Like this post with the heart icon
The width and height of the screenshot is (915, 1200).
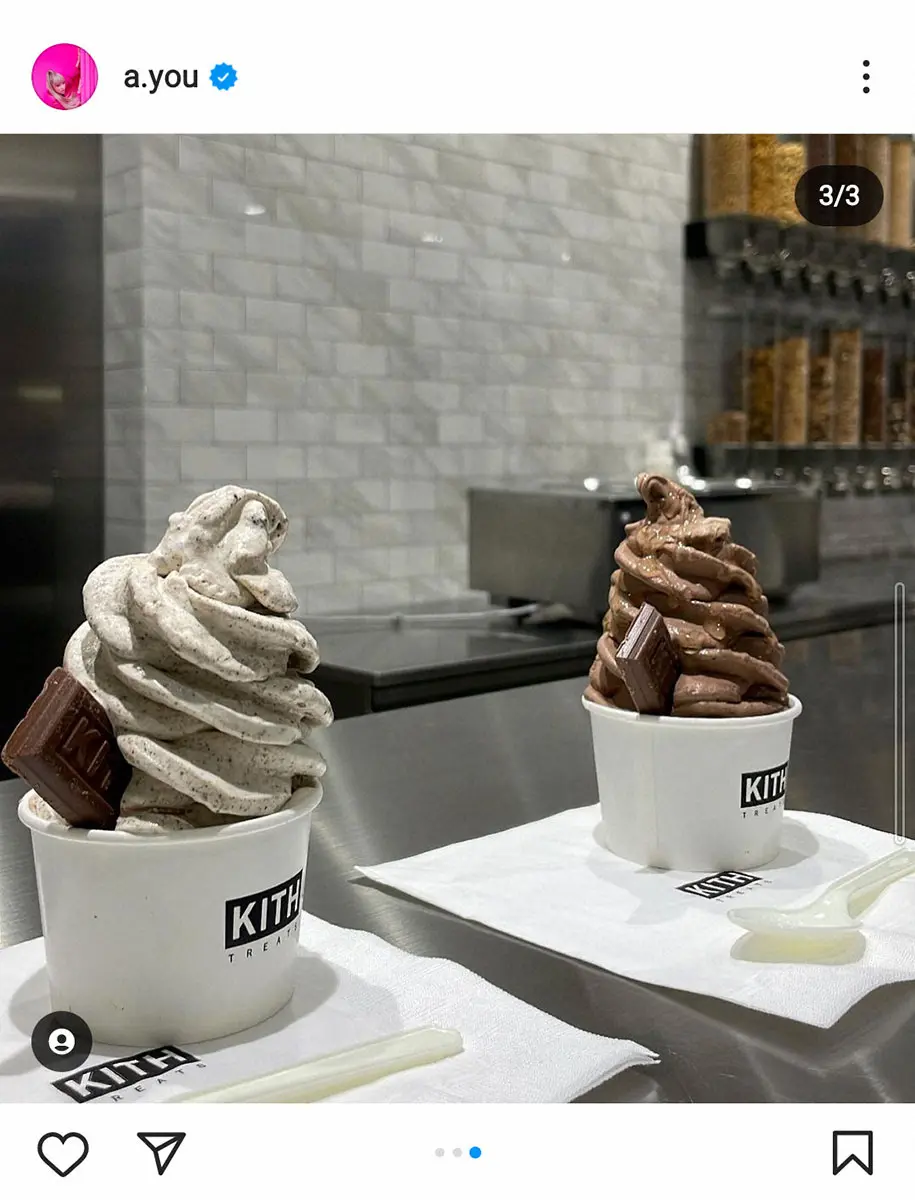point(62,1153)
